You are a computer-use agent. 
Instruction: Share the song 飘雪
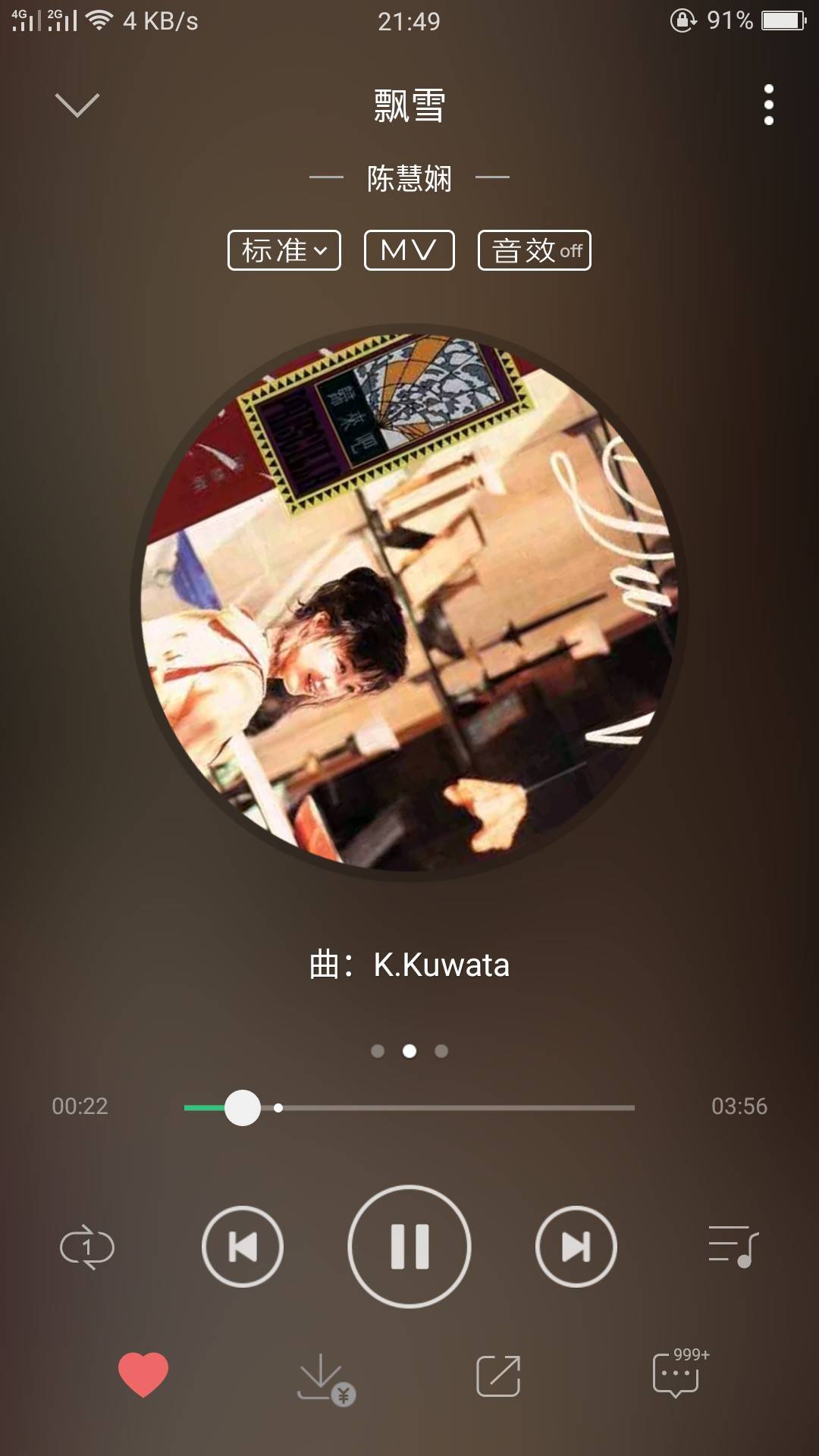click(498, 1376)
